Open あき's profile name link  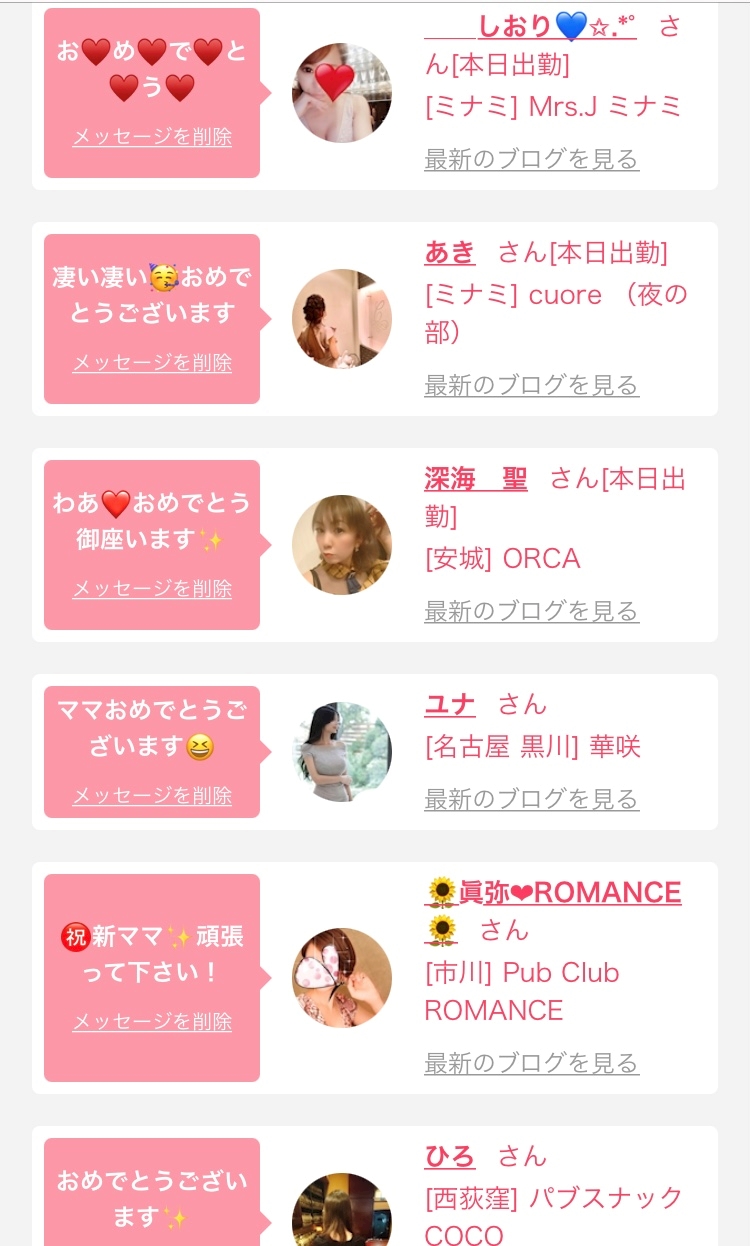pyautogui.click(x=450, y=252)
